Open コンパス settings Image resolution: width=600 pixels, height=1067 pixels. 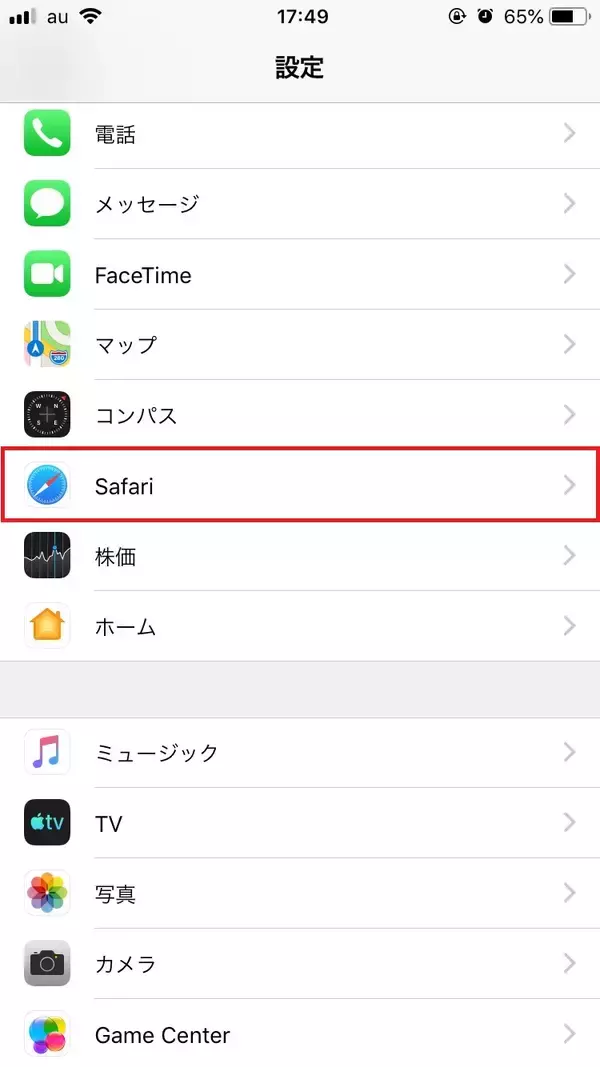coord(300,415)
